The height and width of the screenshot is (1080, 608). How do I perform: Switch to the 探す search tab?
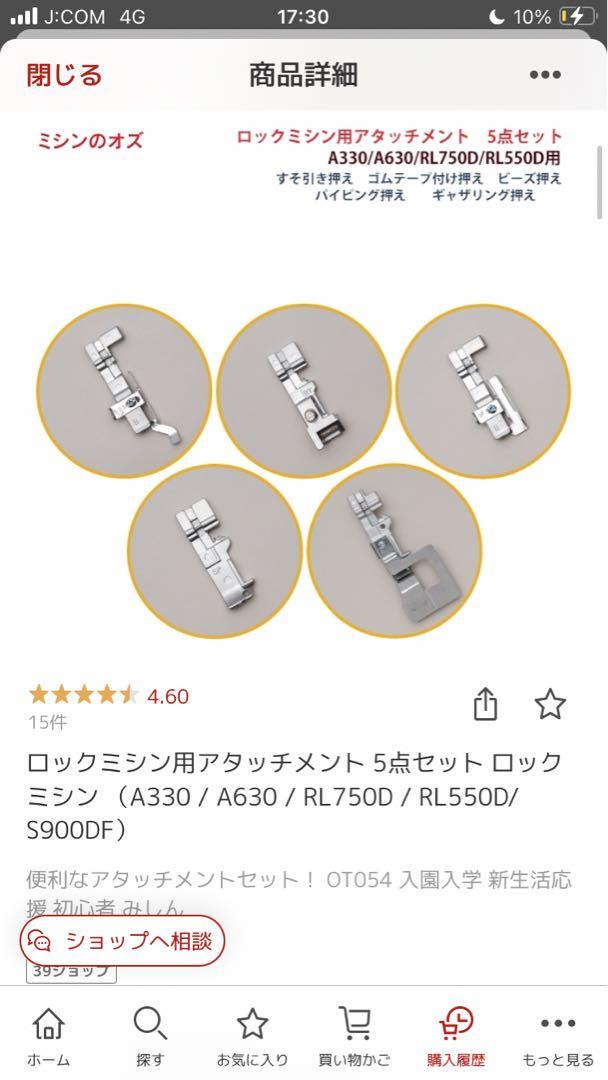pyautogui.click(x=150, y=1037)
